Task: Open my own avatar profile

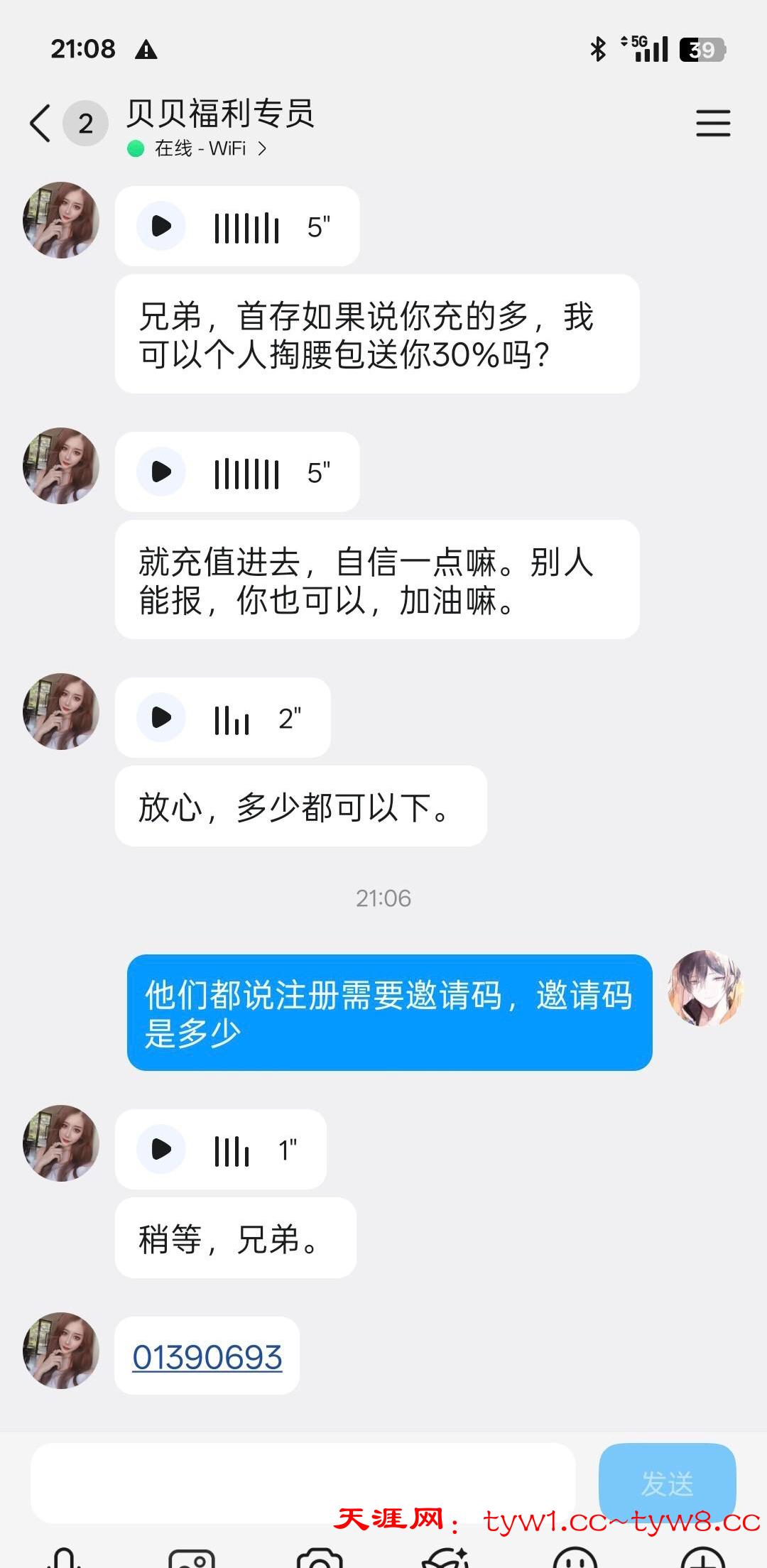Action: coord(705,989)
